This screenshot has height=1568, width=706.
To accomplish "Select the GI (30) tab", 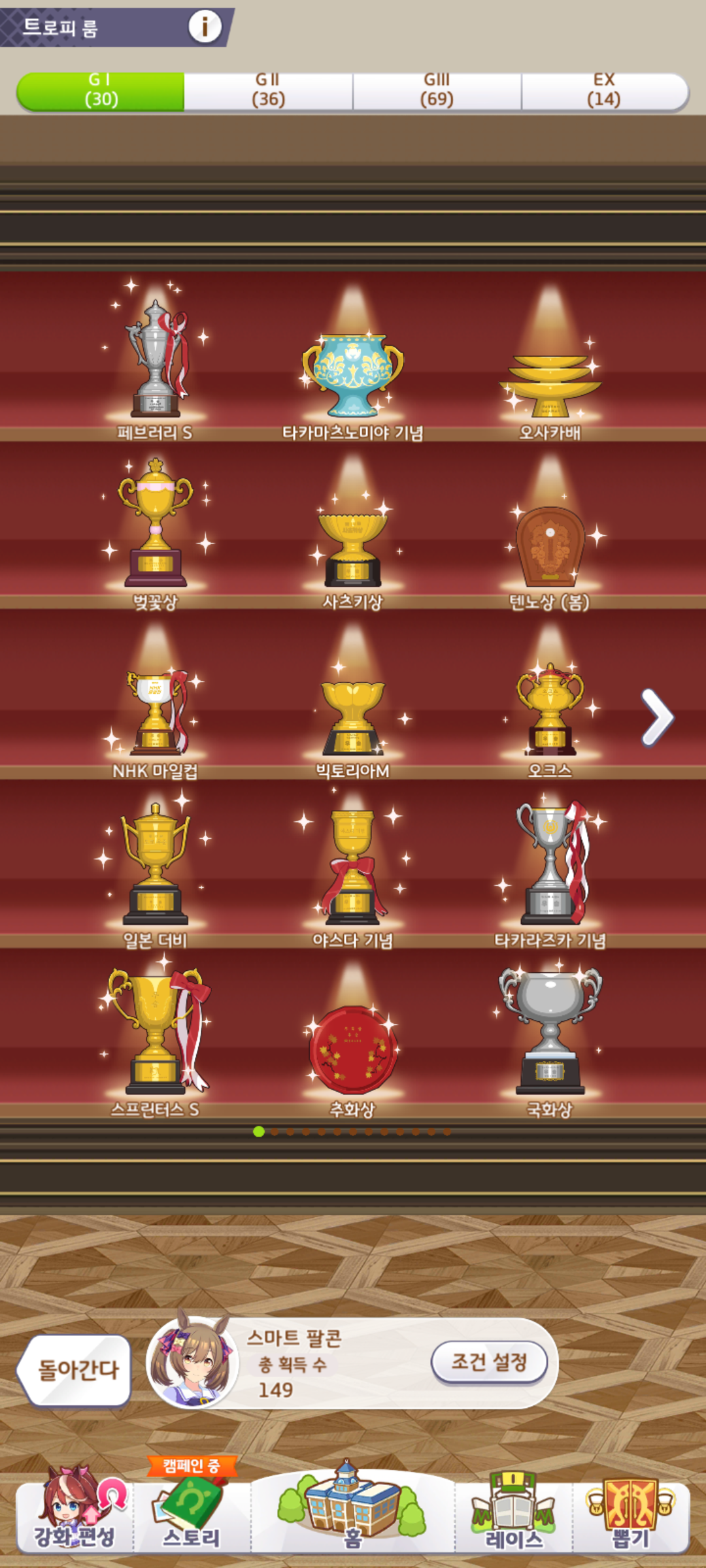I will [101, 90].
